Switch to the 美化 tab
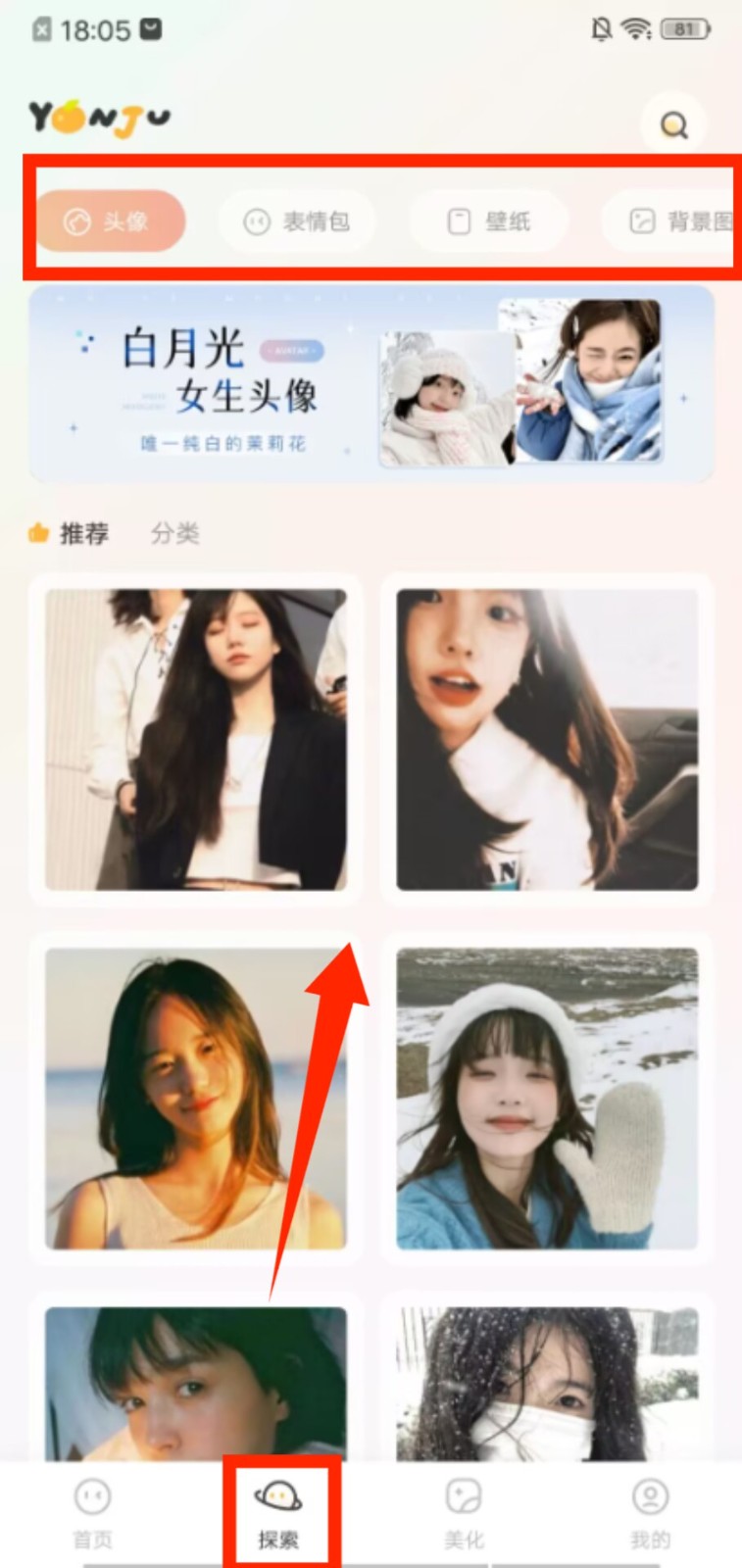Image resolution: width=742 pixels, height=1568 pixels. pyautogui.click(x=464, y=1514)
